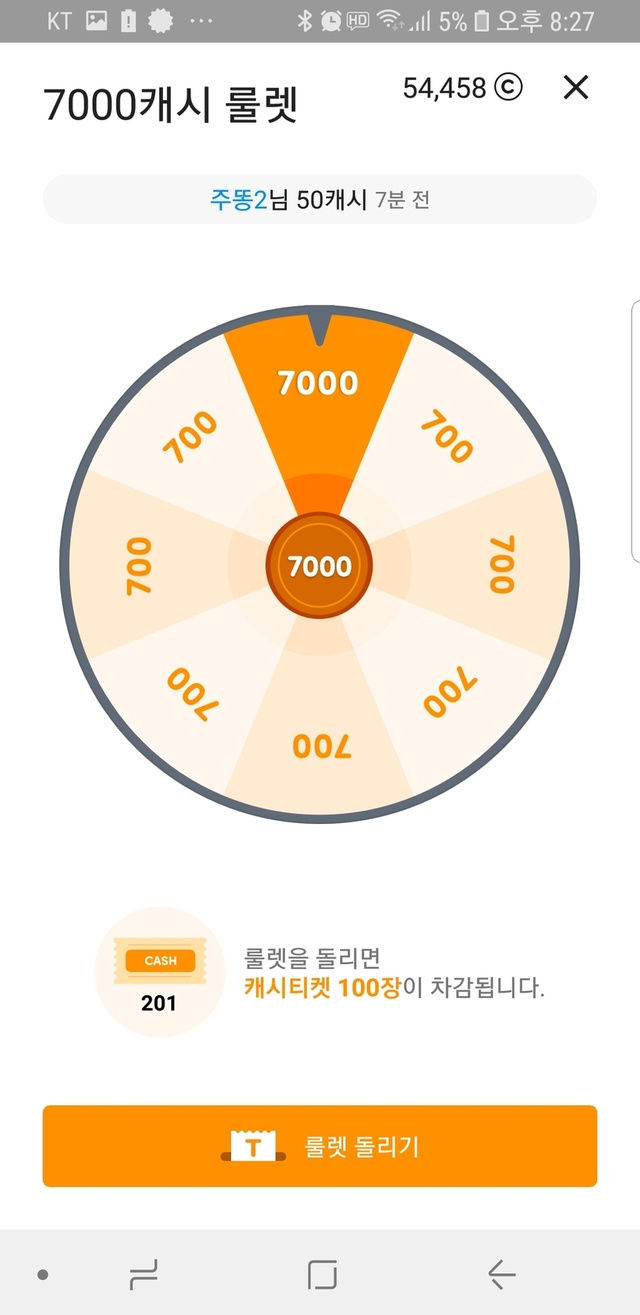Open recent apps from the navigation bar
Image resolution: width=640 pixels, height=1315 pixels.
tap(144, 1274)
